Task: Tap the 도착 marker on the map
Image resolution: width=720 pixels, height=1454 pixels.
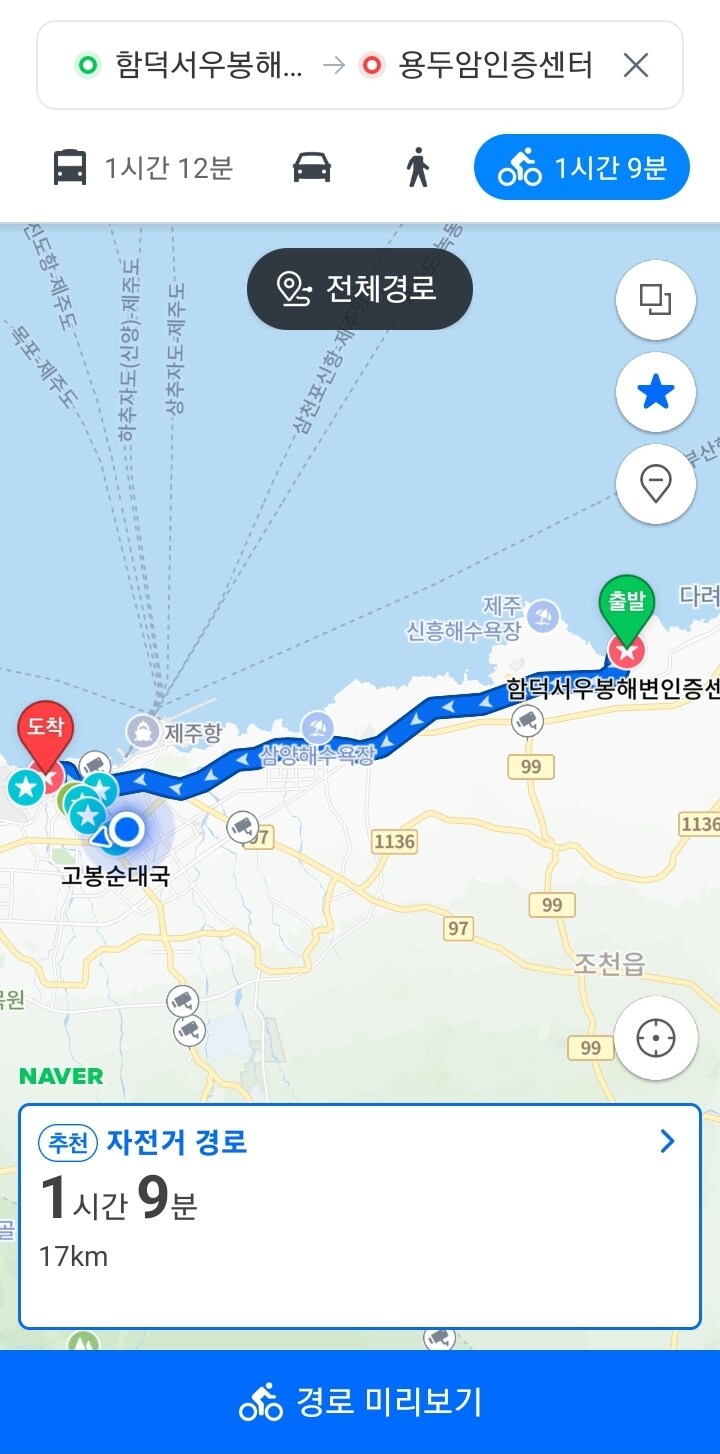Action: (44, 741)
